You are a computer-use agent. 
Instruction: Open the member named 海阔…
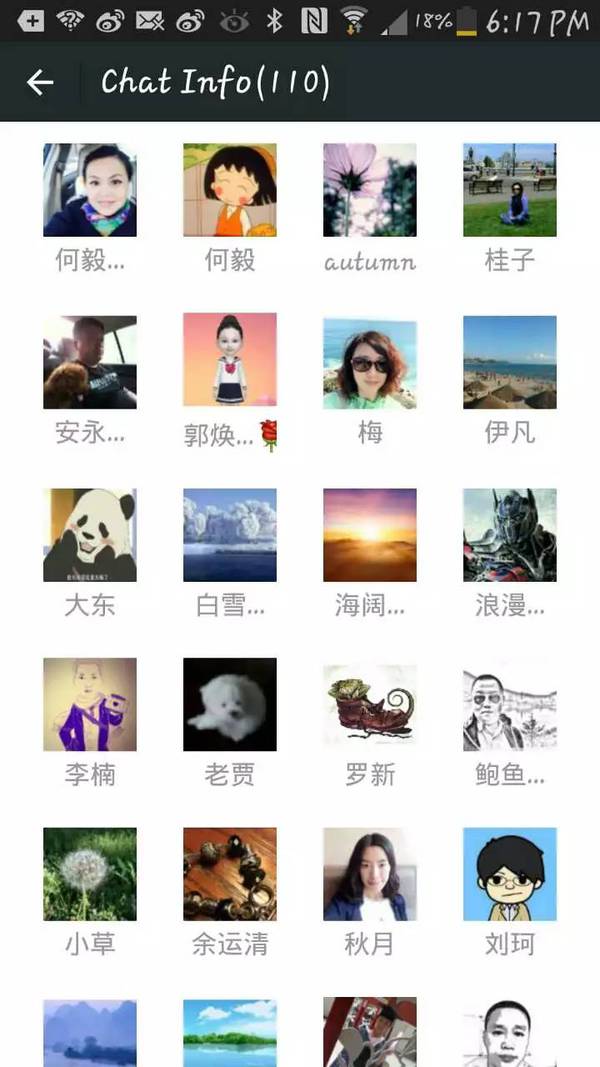point(370,534)
